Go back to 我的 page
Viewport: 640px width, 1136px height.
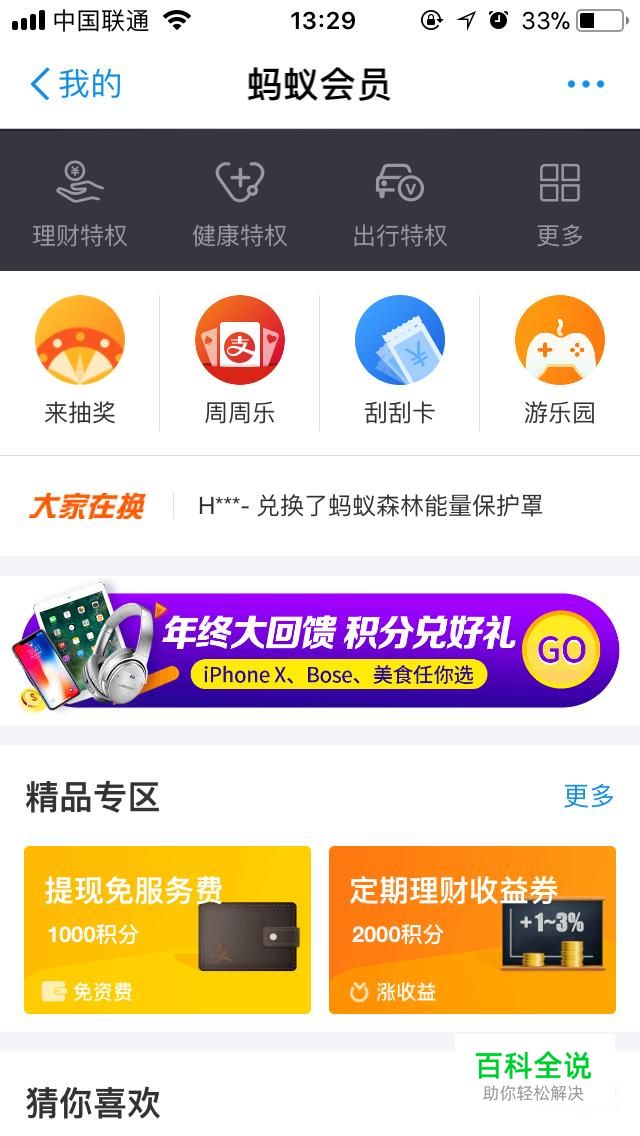[x=75, y=84]
